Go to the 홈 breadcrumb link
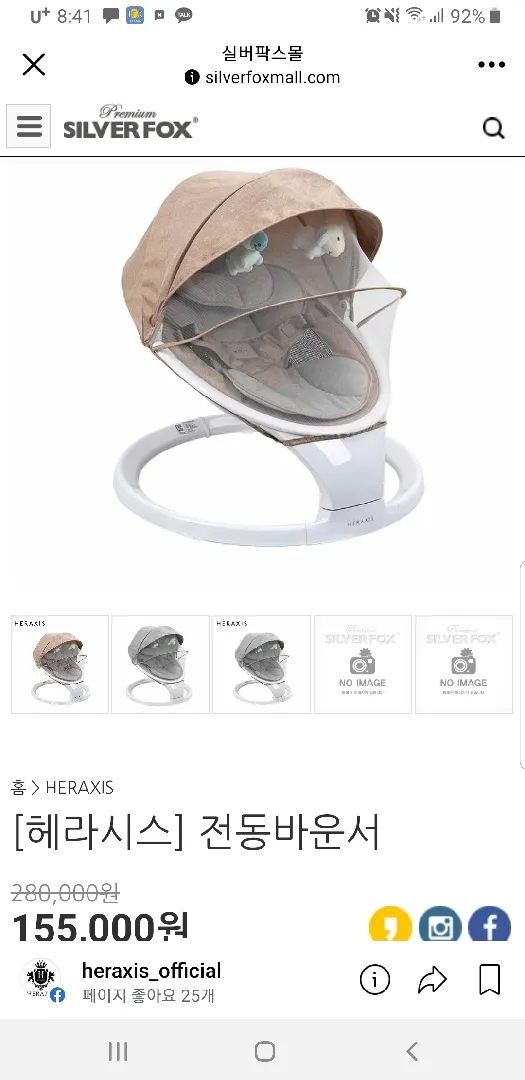The image size is (525, 1080). [19, 787]
